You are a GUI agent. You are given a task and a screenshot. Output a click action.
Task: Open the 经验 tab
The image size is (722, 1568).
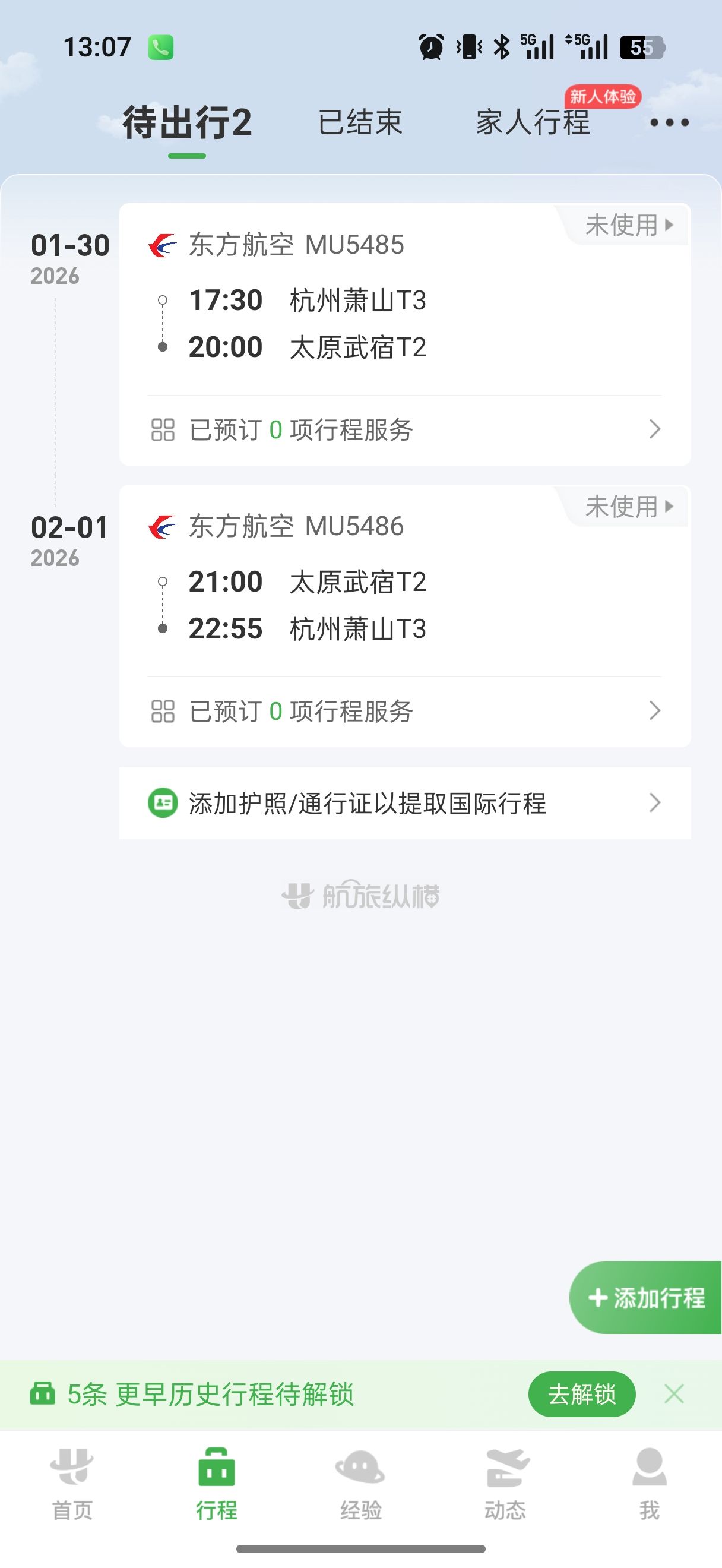click(360, 1484)
